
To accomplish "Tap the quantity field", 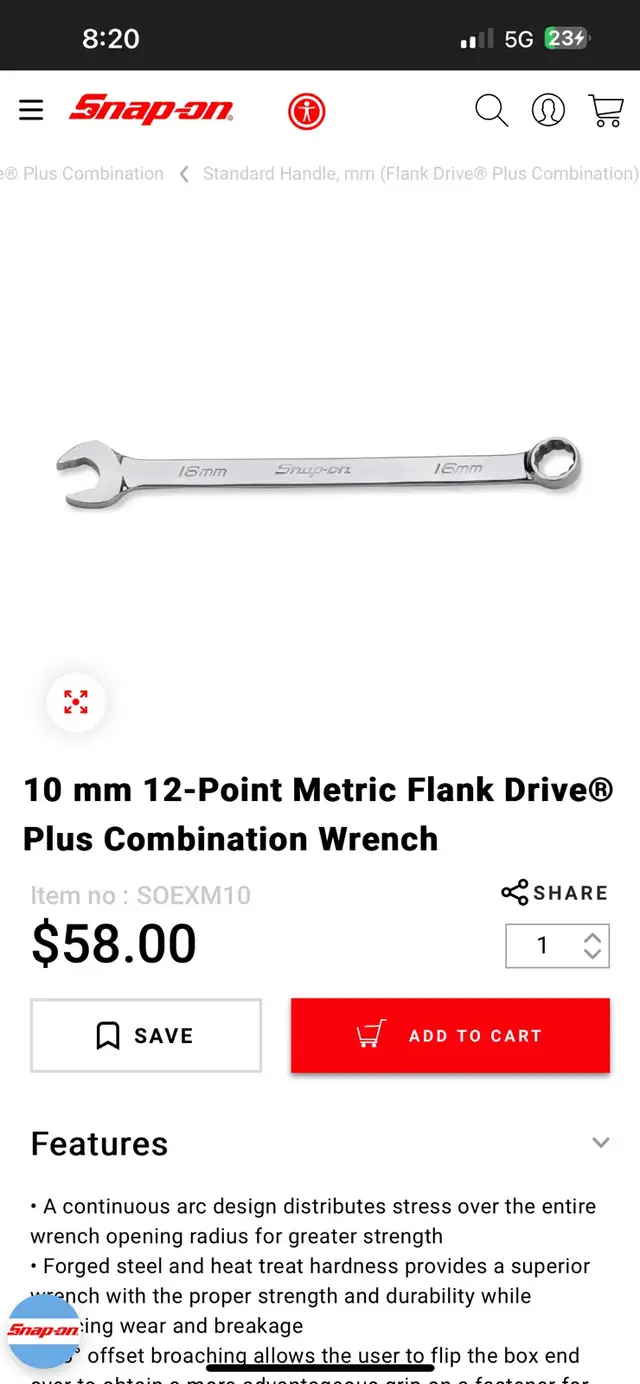I will pyautogui.click(x=543, y=946).
